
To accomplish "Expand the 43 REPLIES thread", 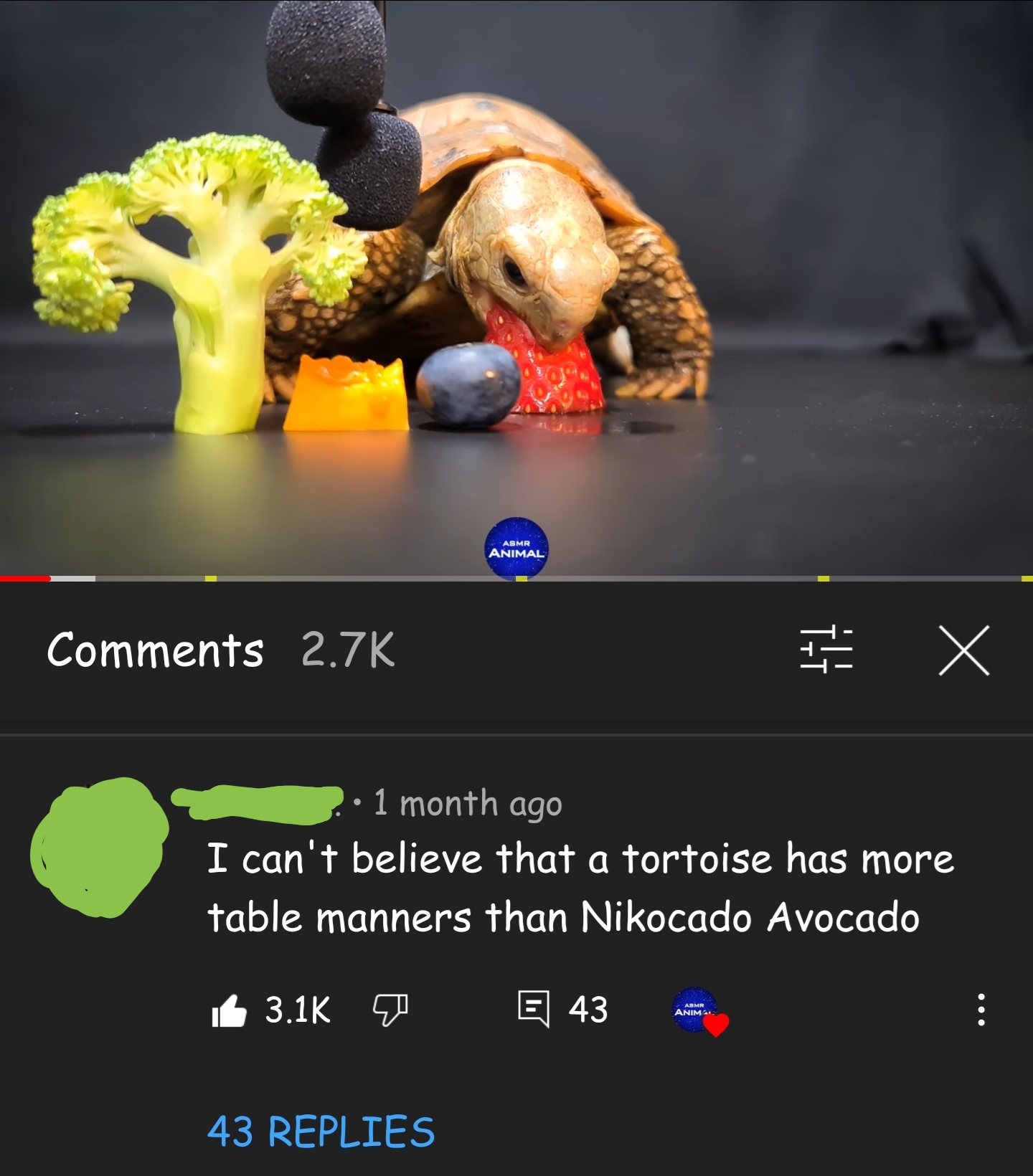I will pos(321,1132).
